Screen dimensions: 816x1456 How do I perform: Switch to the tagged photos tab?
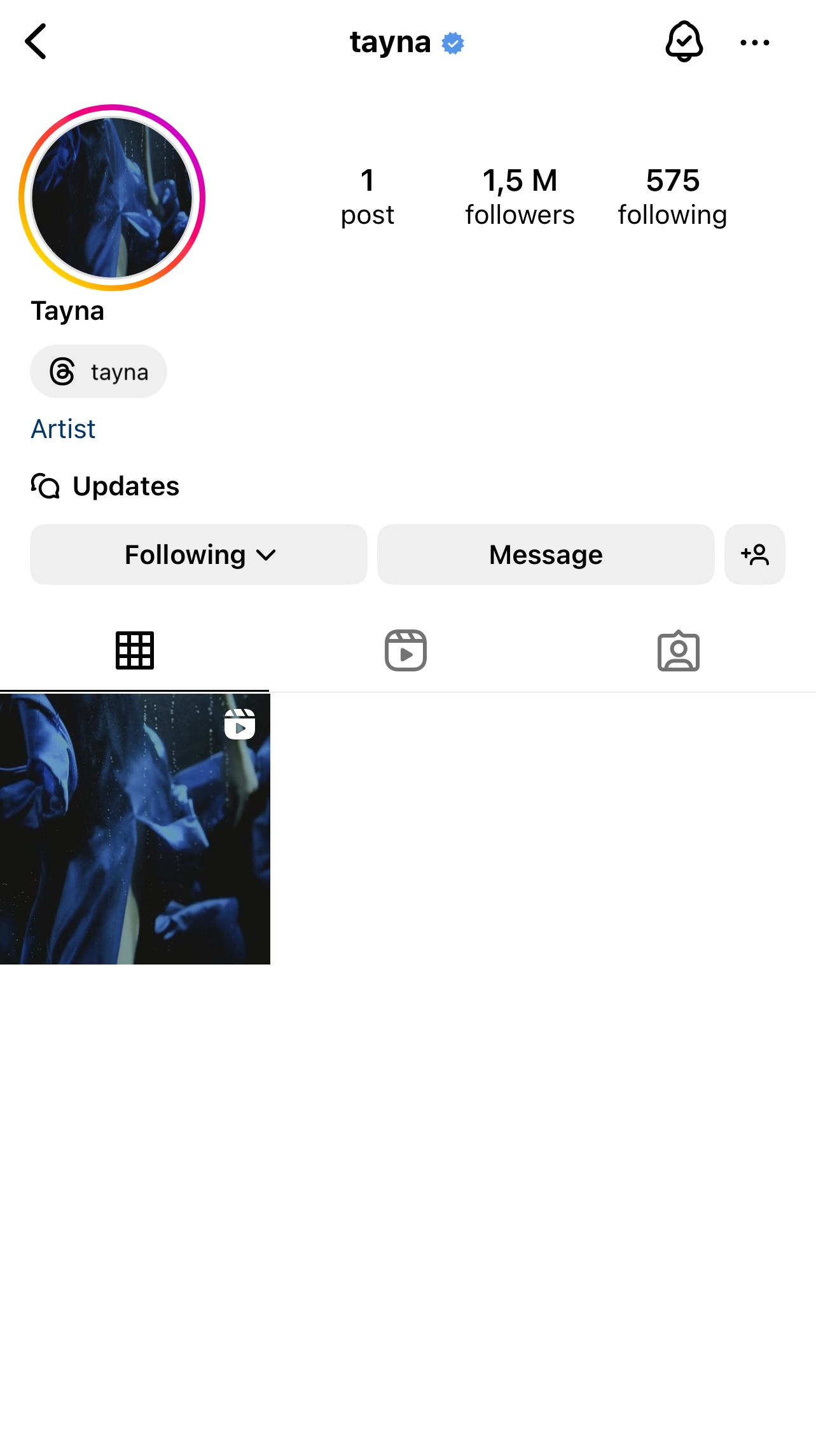coord(678,650)
